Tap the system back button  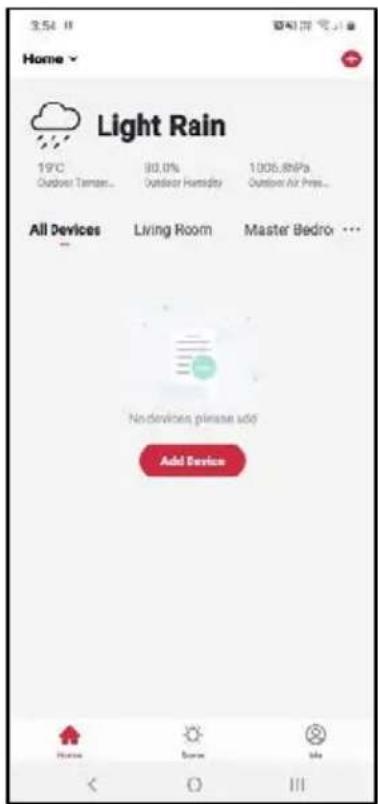(92, 782)
